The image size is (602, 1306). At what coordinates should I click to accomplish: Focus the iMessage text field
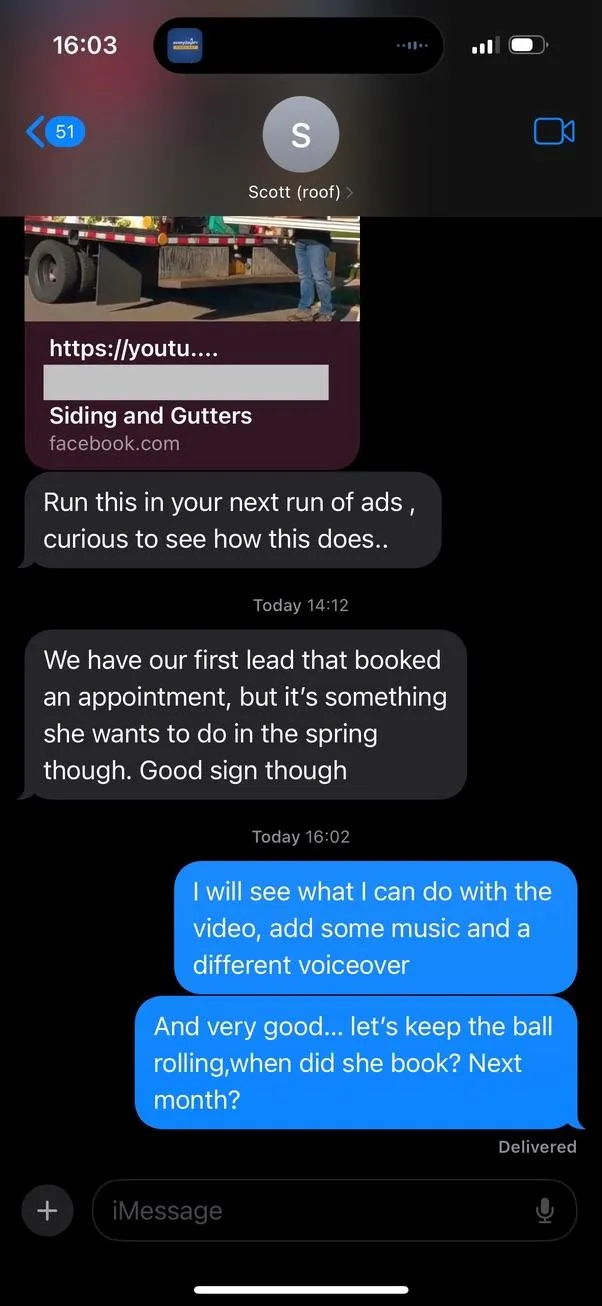310,1211
